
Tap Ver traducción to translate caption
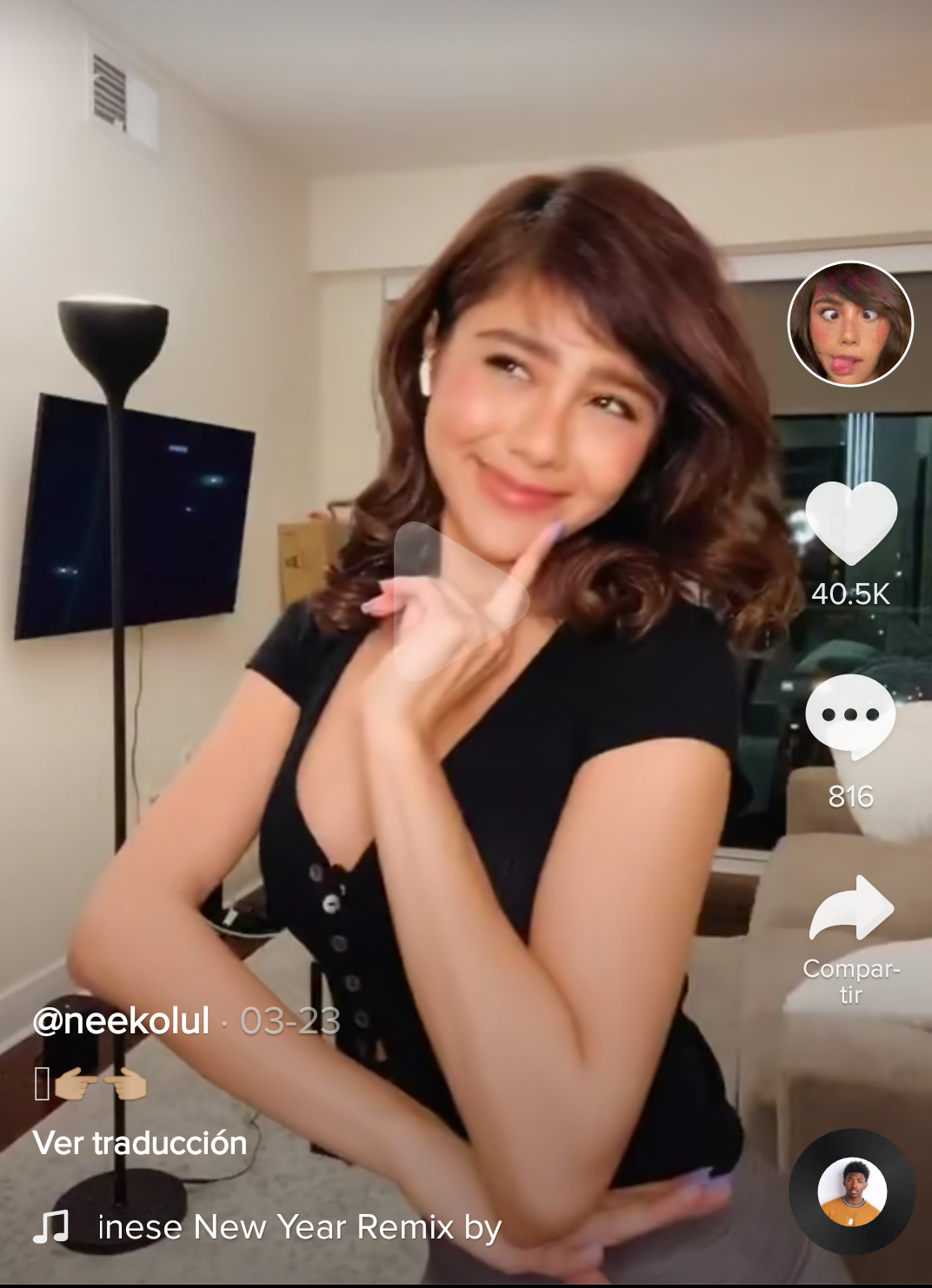pyautogui.click(x=140, y=1143)
